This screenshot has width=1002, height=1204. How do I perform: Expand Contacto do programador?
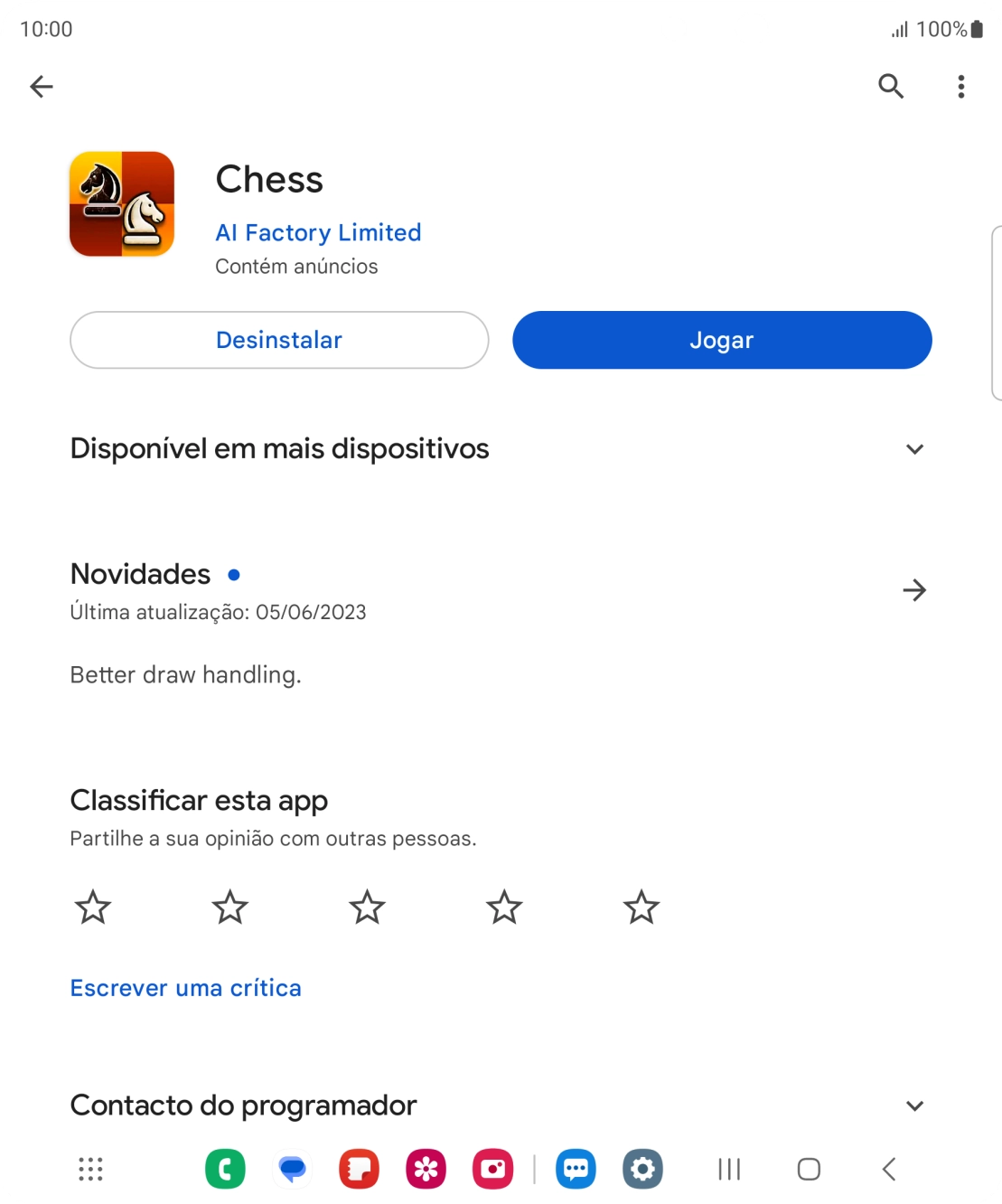point(915,1105)
